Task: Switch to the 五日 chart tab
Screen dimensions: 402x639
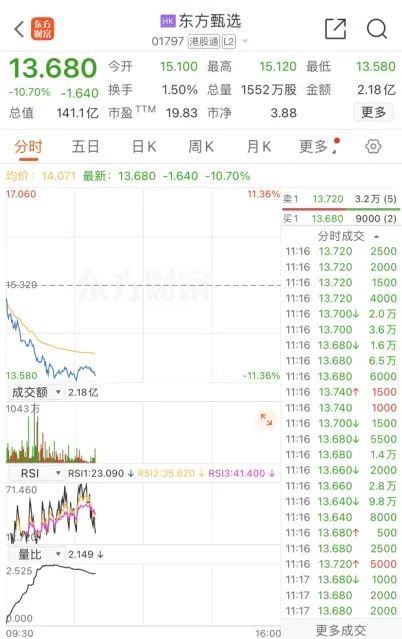Action: pyautogui.click(x=85, y=146)
